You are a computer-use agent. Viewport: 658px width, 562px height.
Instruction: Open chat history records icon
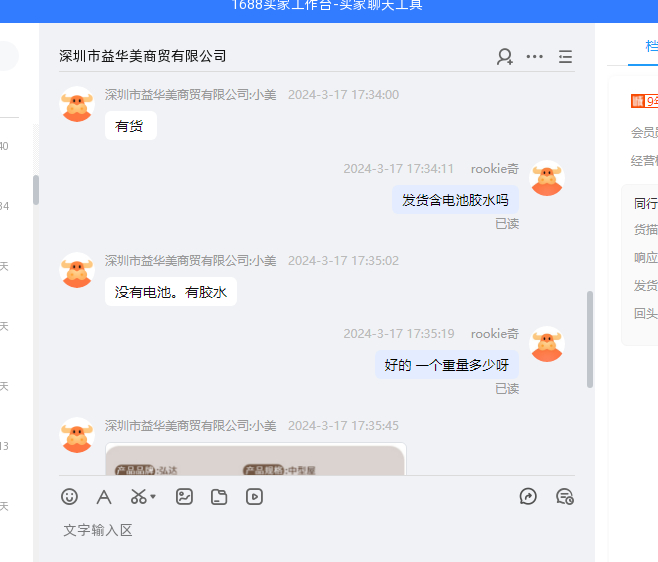click(564, 496)
